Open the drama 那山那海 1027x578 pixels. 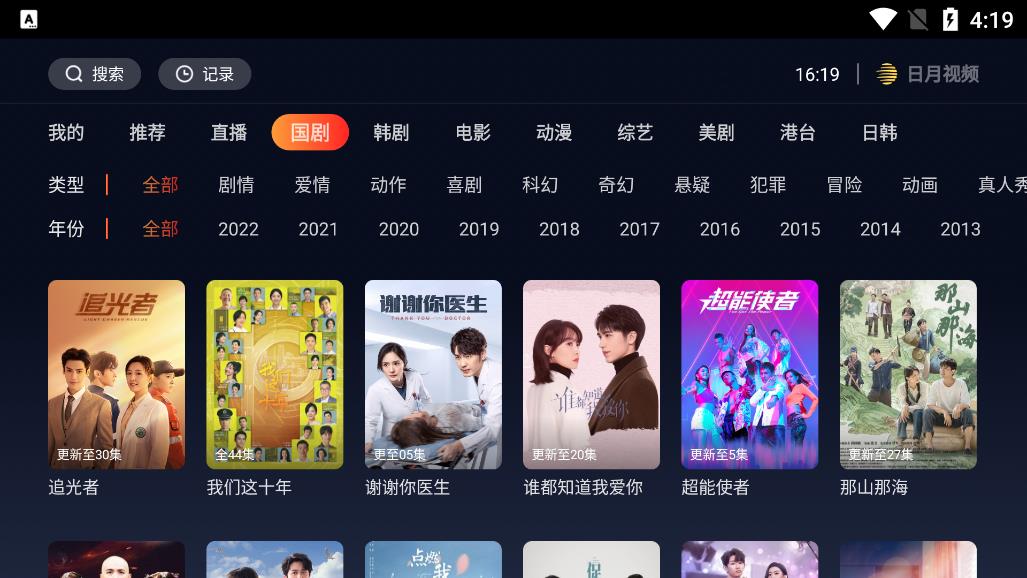tap(908, 375)
